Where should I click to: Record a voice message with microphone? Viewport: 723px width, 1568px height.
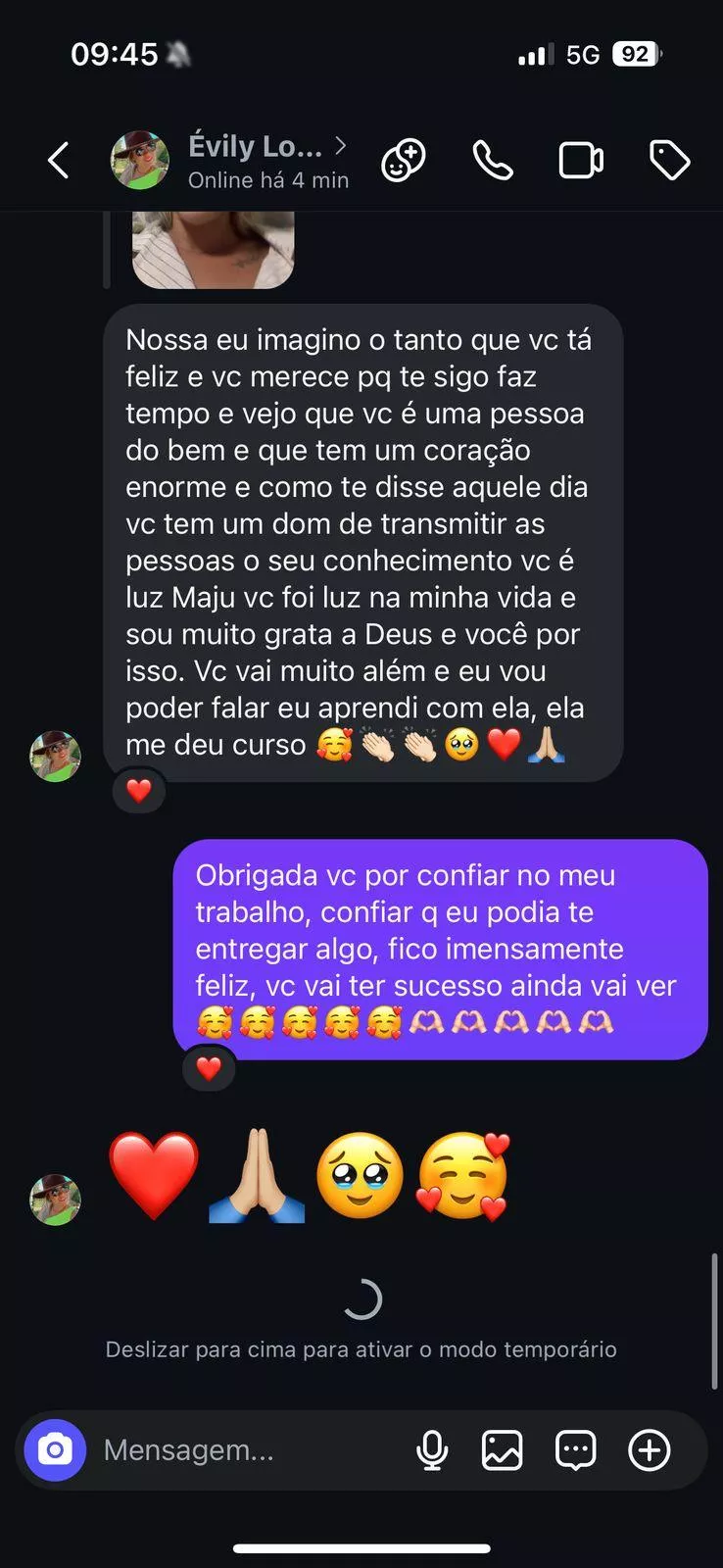click(x=432, y=1449)
